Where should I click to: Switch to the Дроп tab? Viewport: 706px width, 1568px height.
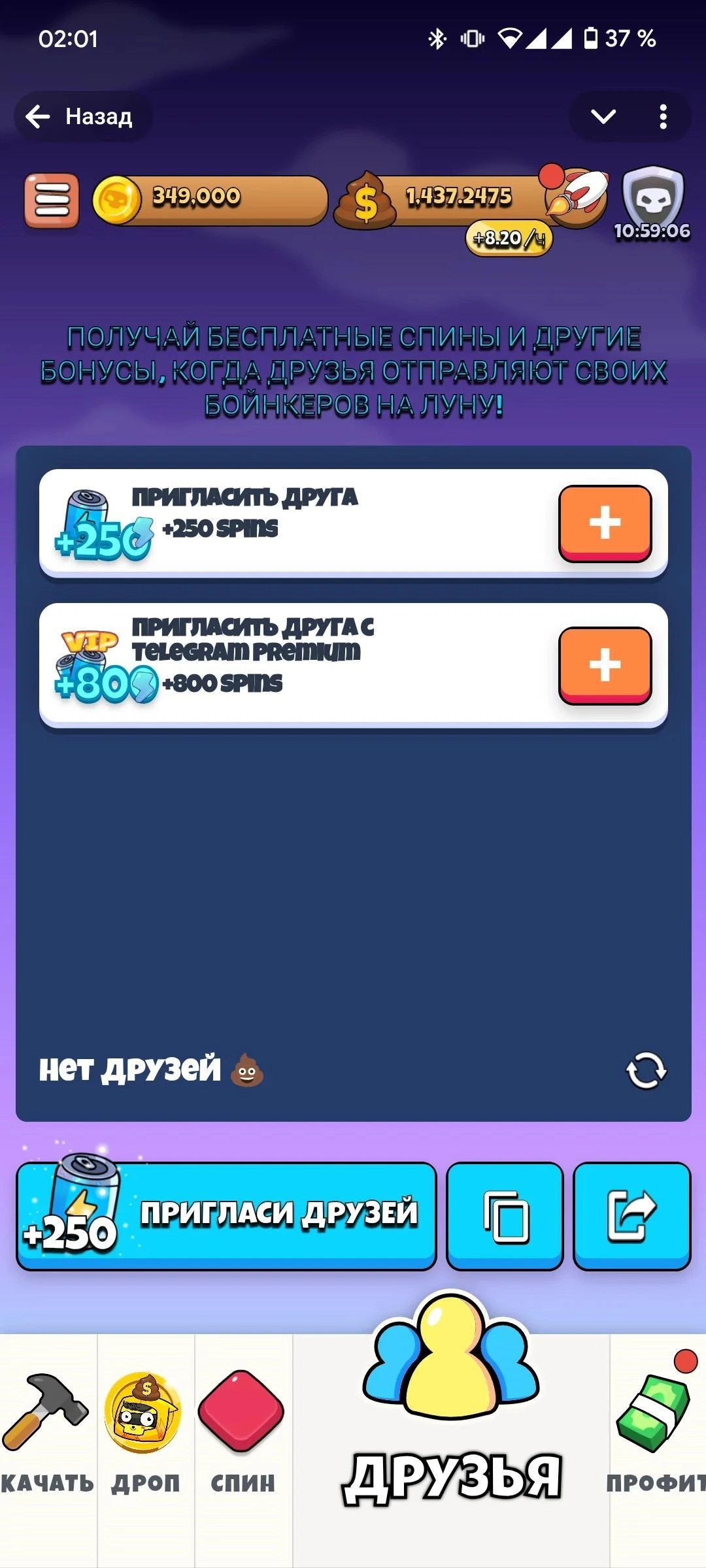(x=145, y=1437)
